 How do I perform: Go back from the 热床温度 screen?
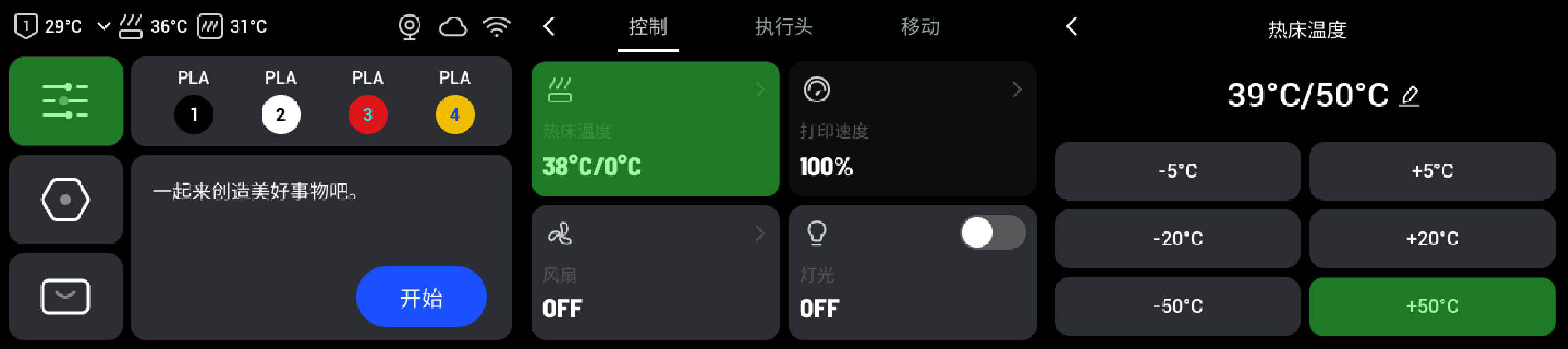1072,26
